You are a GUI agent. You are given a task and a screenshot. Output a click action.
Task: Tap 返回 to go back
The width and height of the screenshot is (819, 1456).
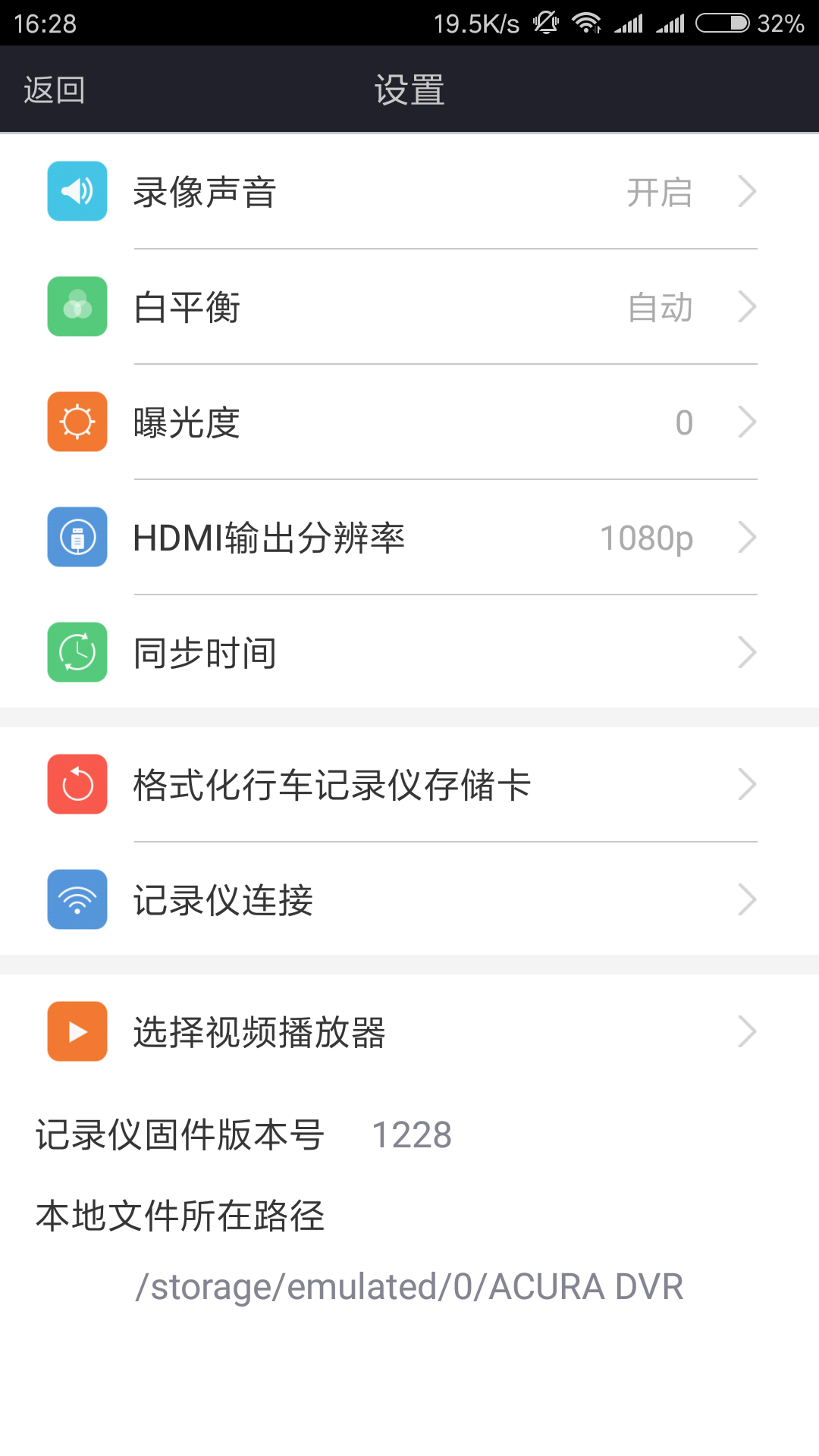coord(54,90)
